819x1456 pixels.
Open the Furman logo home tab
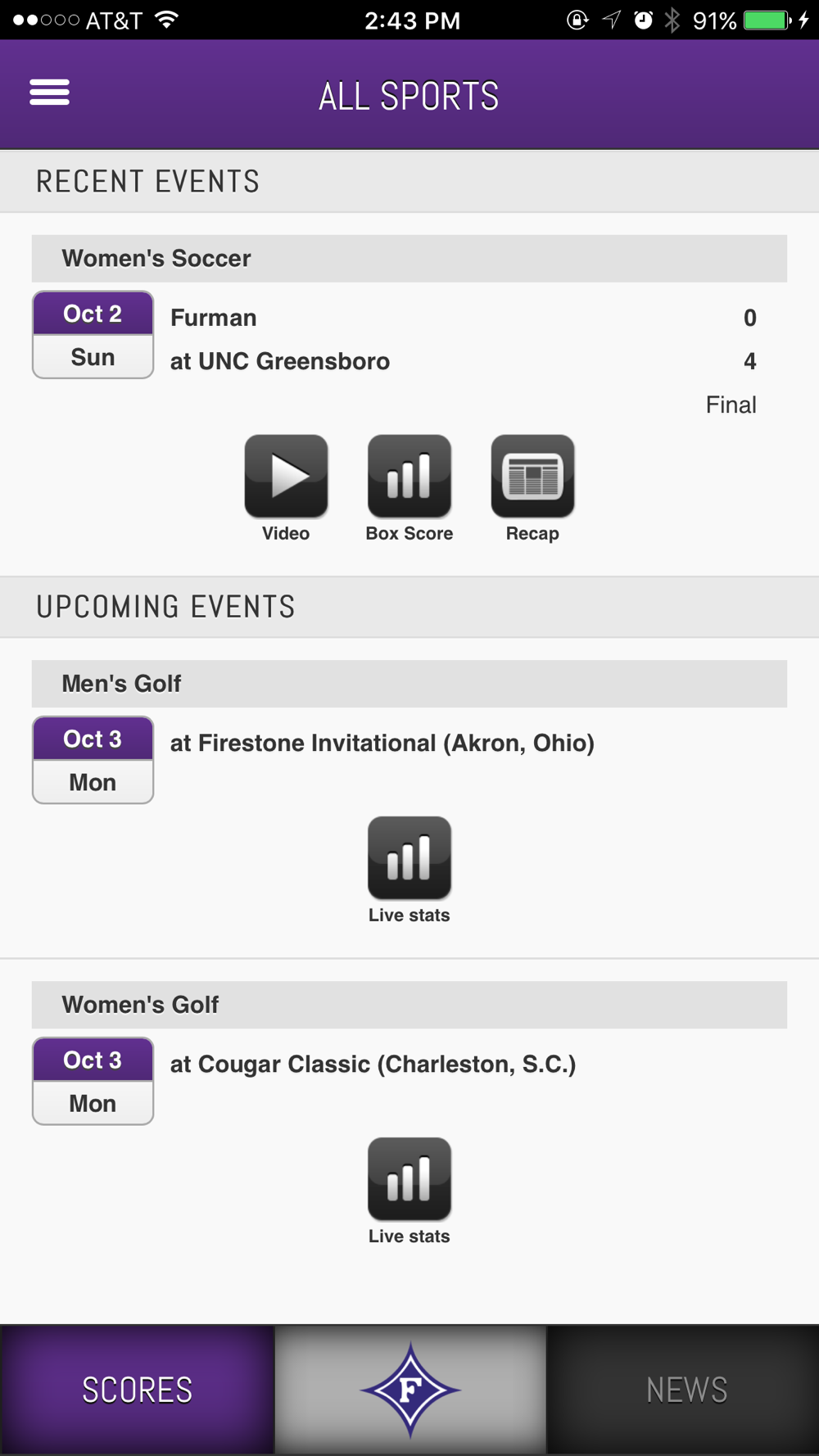[409, 1390]
